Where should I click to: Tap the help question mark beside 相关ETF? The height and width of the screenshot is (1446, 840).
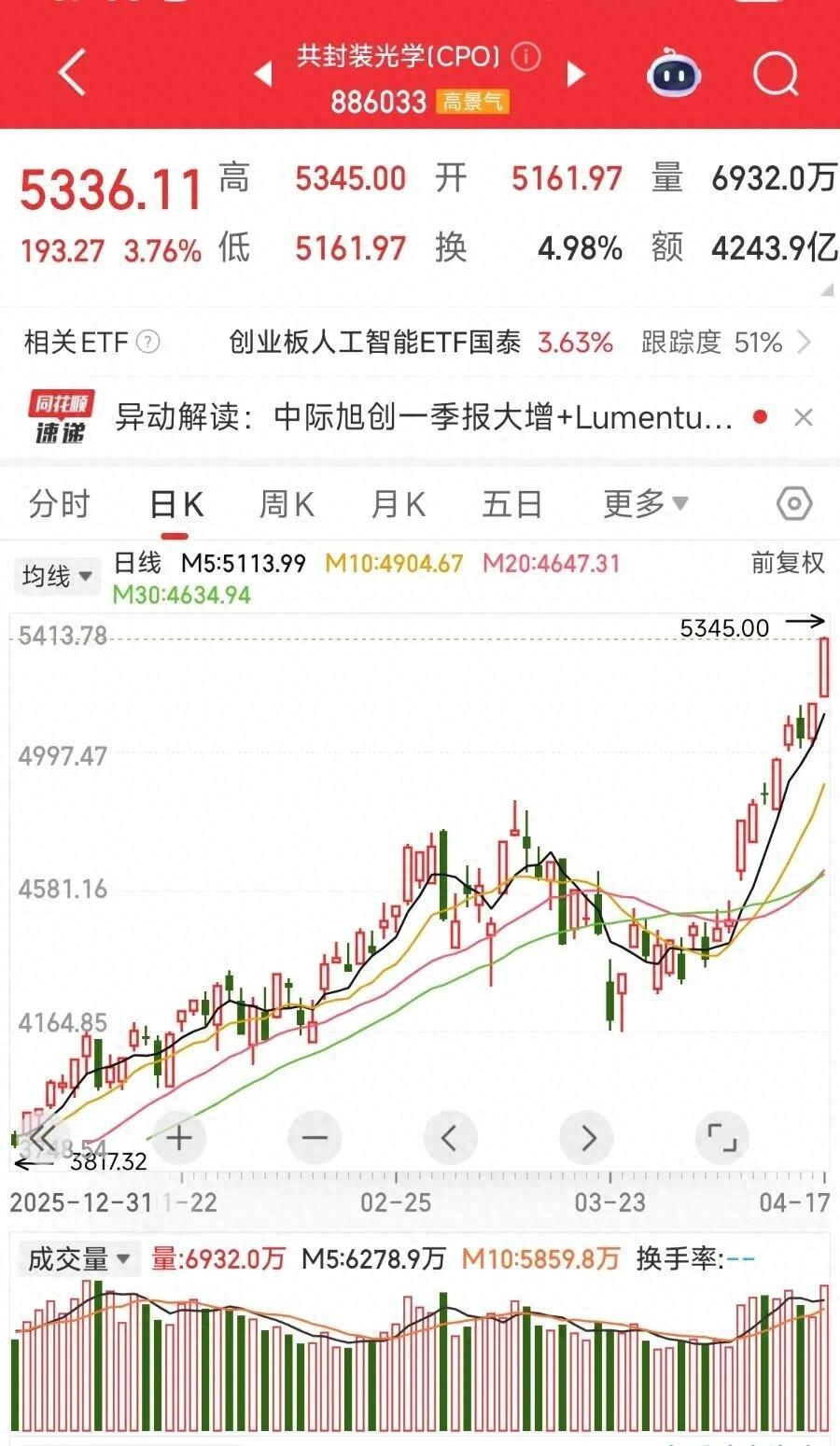[147, 342]
